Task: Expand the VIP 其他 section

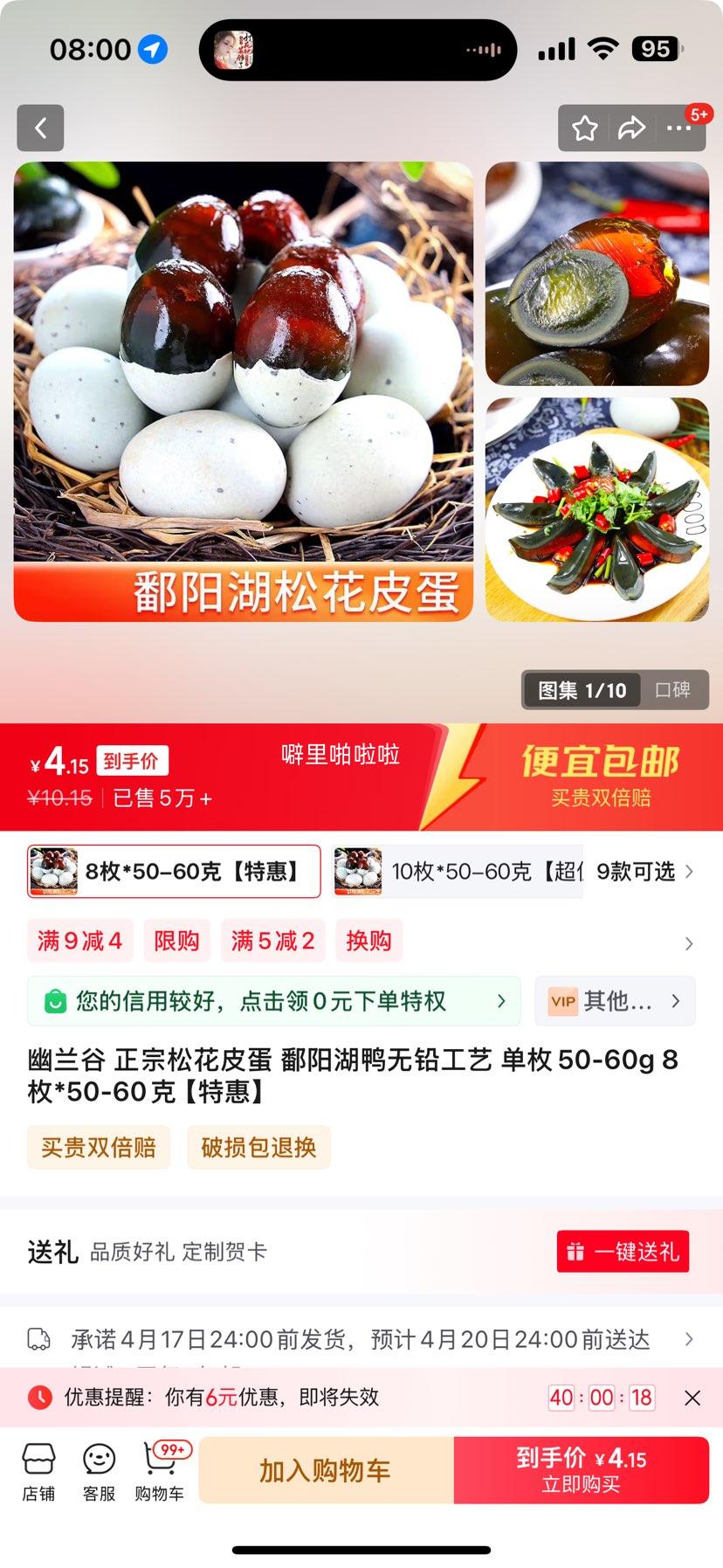Action: coord(615,1001)
